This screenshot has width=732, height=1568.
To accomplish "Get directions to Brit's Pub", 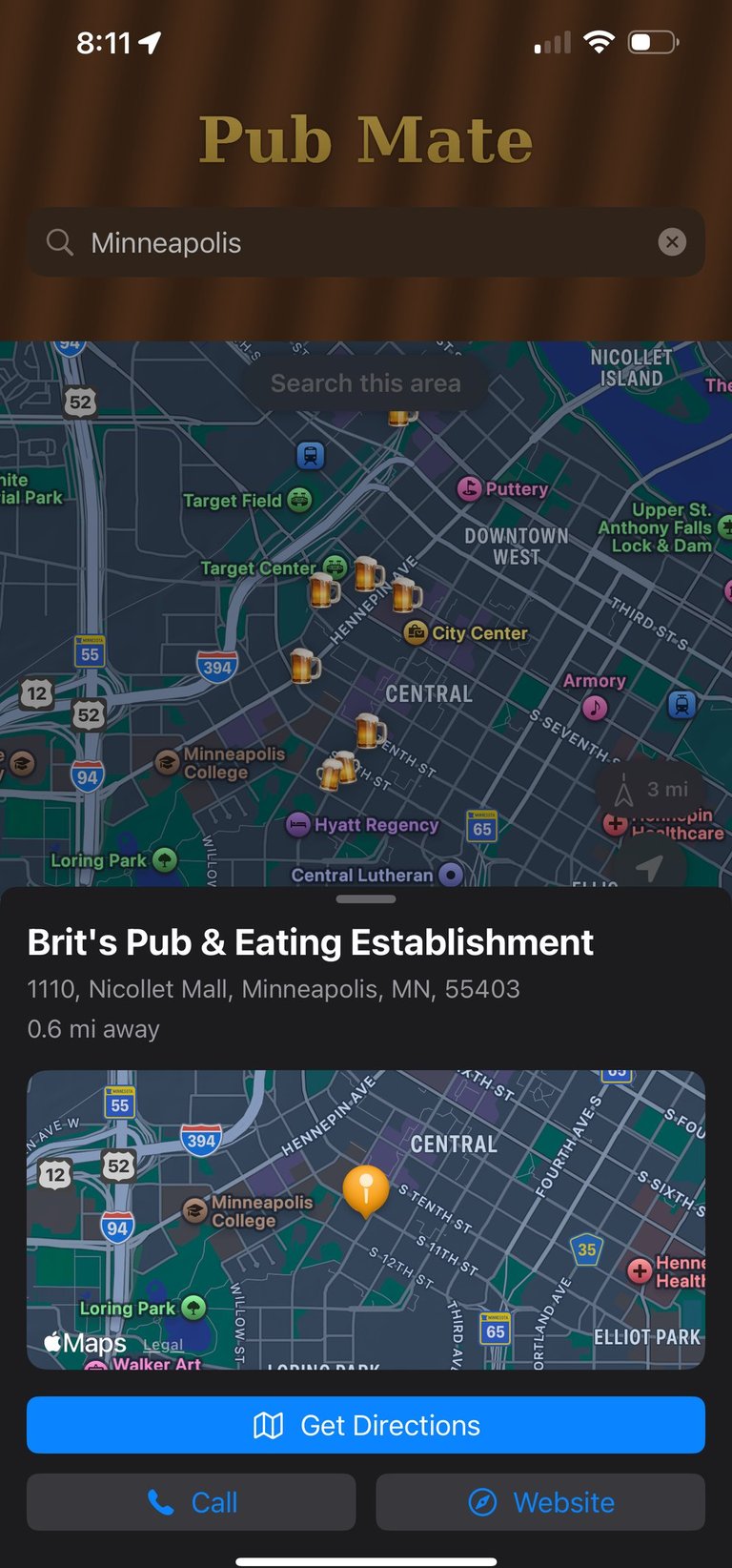I will 366,1425.
